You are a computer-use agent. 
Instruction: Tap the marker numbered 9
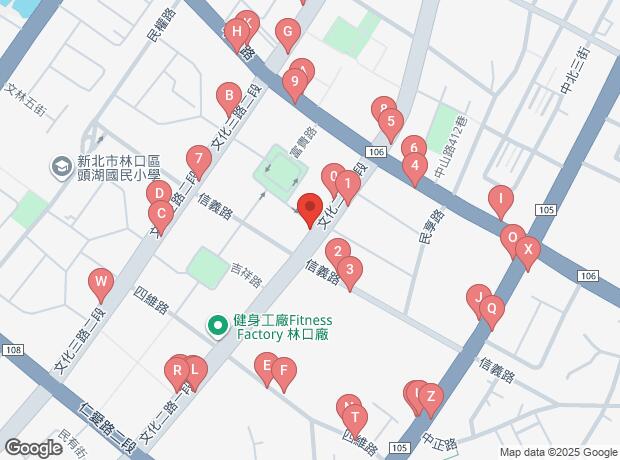pyautogui.click(x=295, y=86)
